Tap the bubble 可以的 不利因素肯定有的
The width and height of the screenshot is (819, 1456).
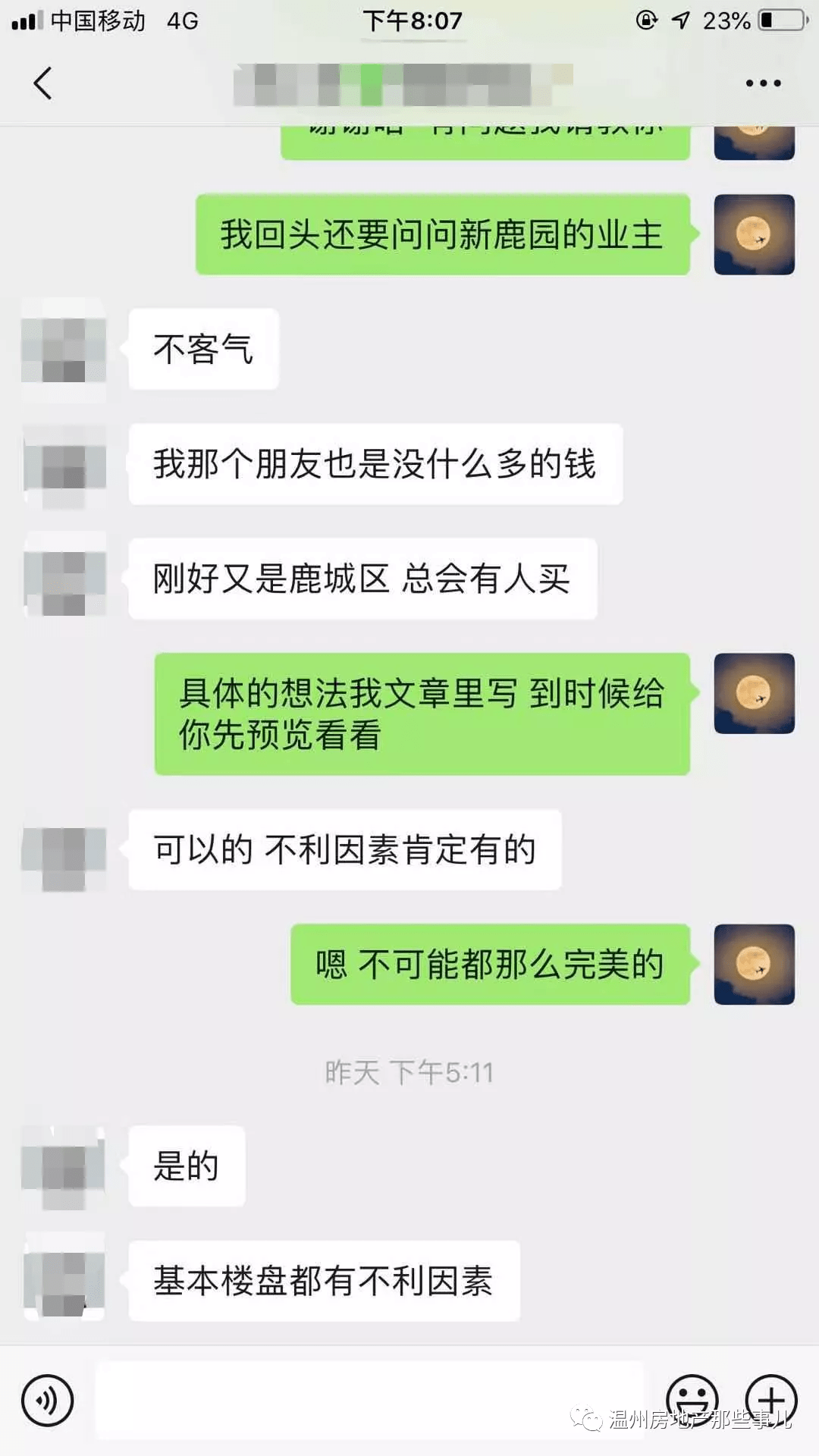pyautogui.click(x=345, y=851)
